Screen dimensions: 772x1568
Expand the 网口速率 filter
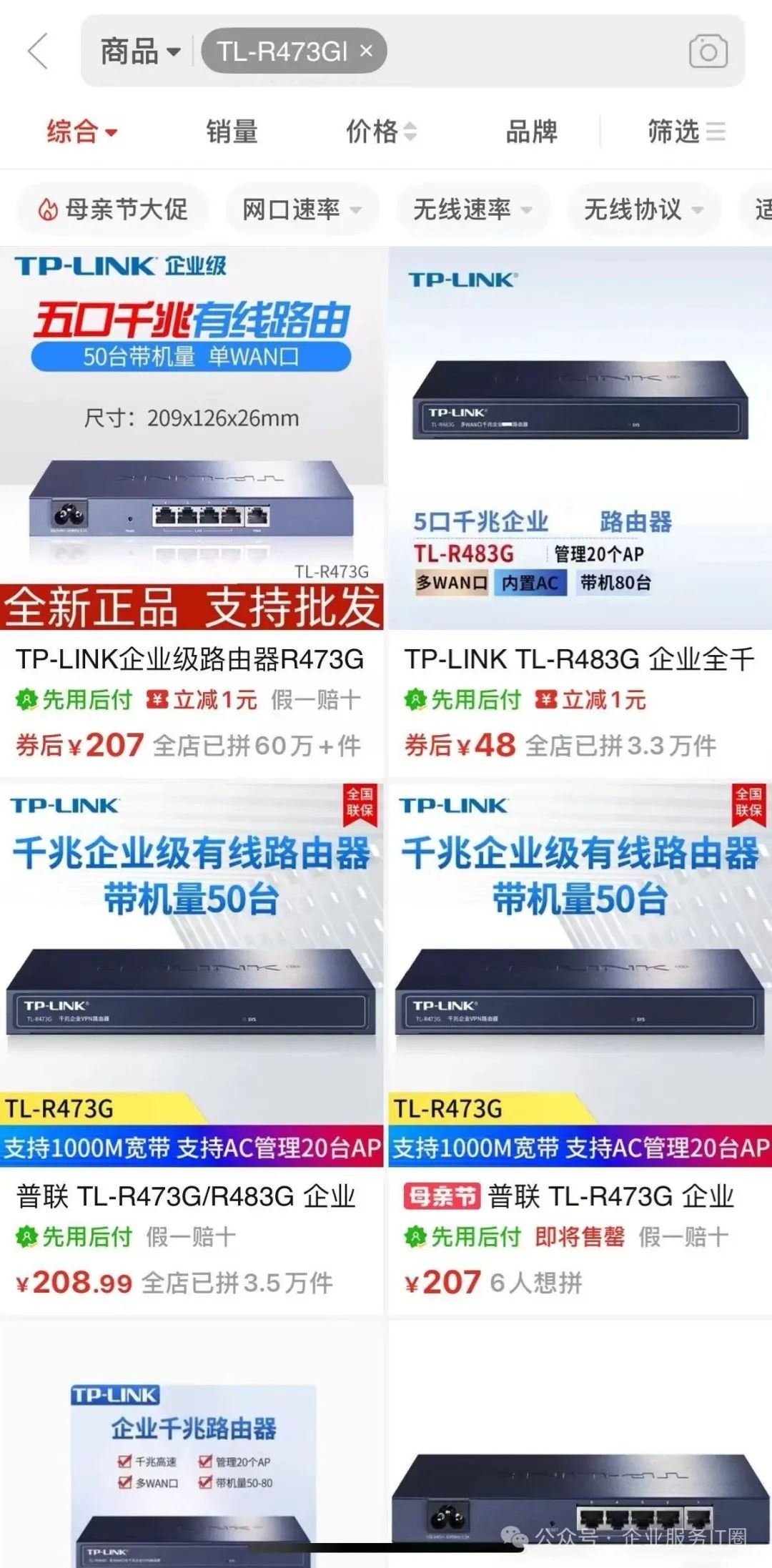[x=301, y=209]
